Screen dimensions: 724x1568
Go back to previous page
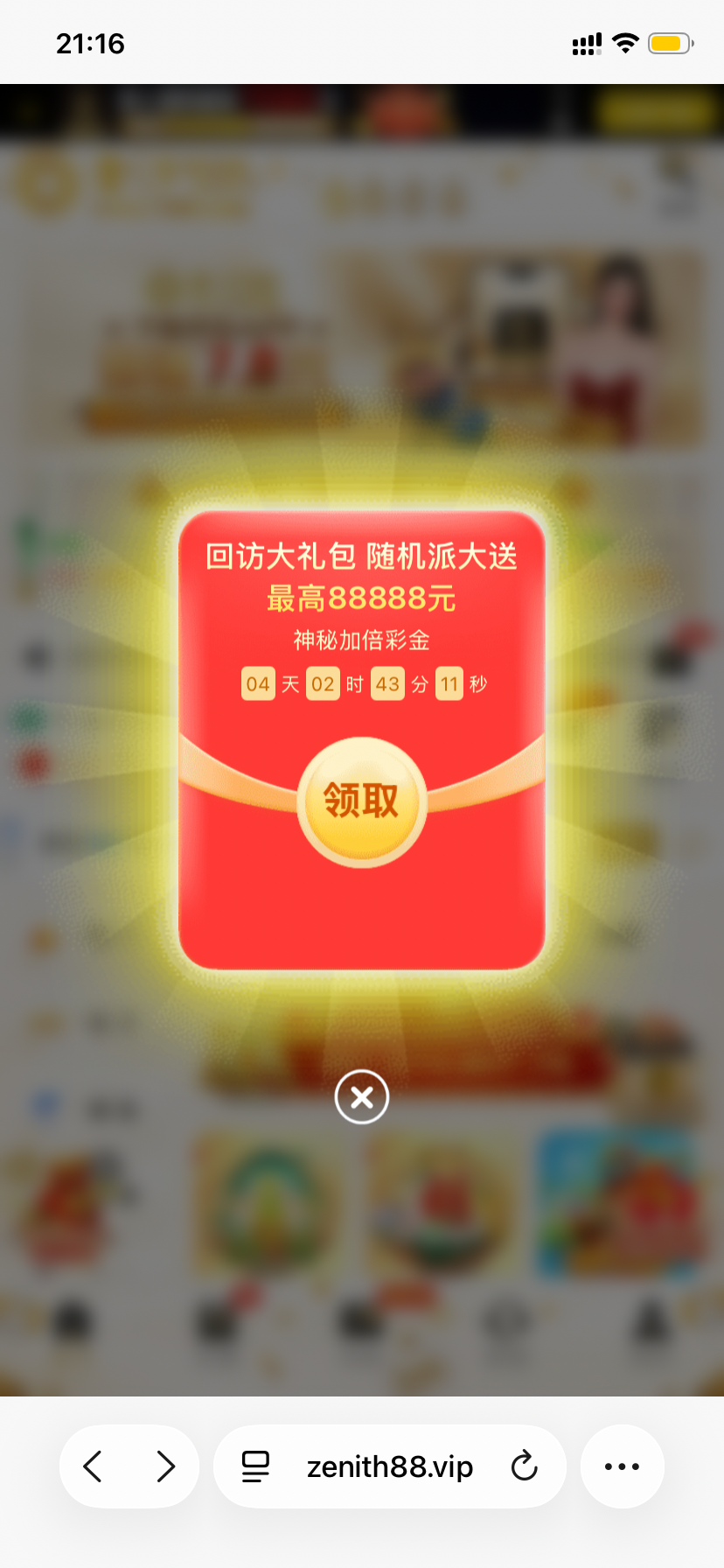pyautogui.click(x=94, y=1466)
